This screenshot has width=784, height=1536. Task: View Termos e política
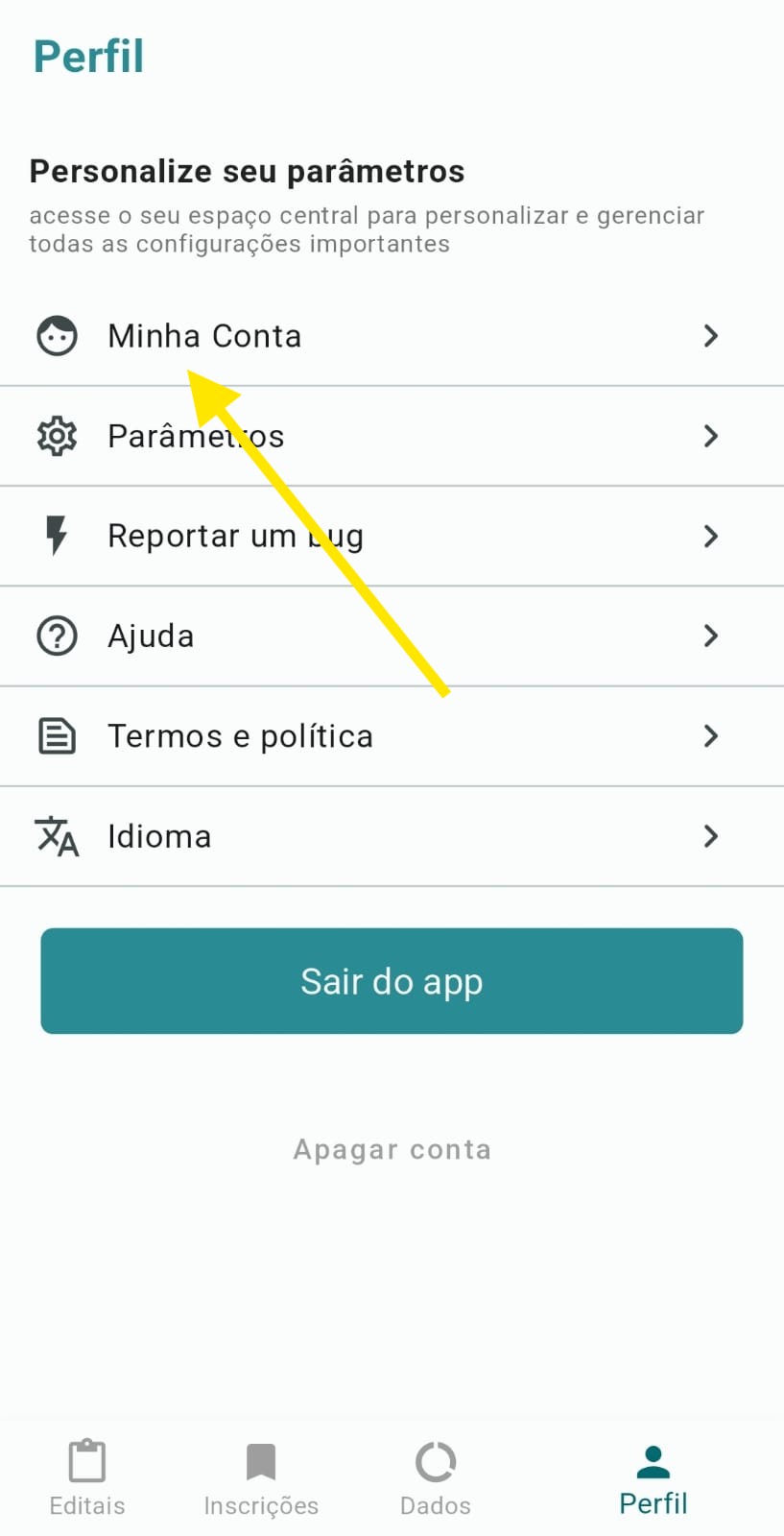pyautogui.click(x=392, y=736)
